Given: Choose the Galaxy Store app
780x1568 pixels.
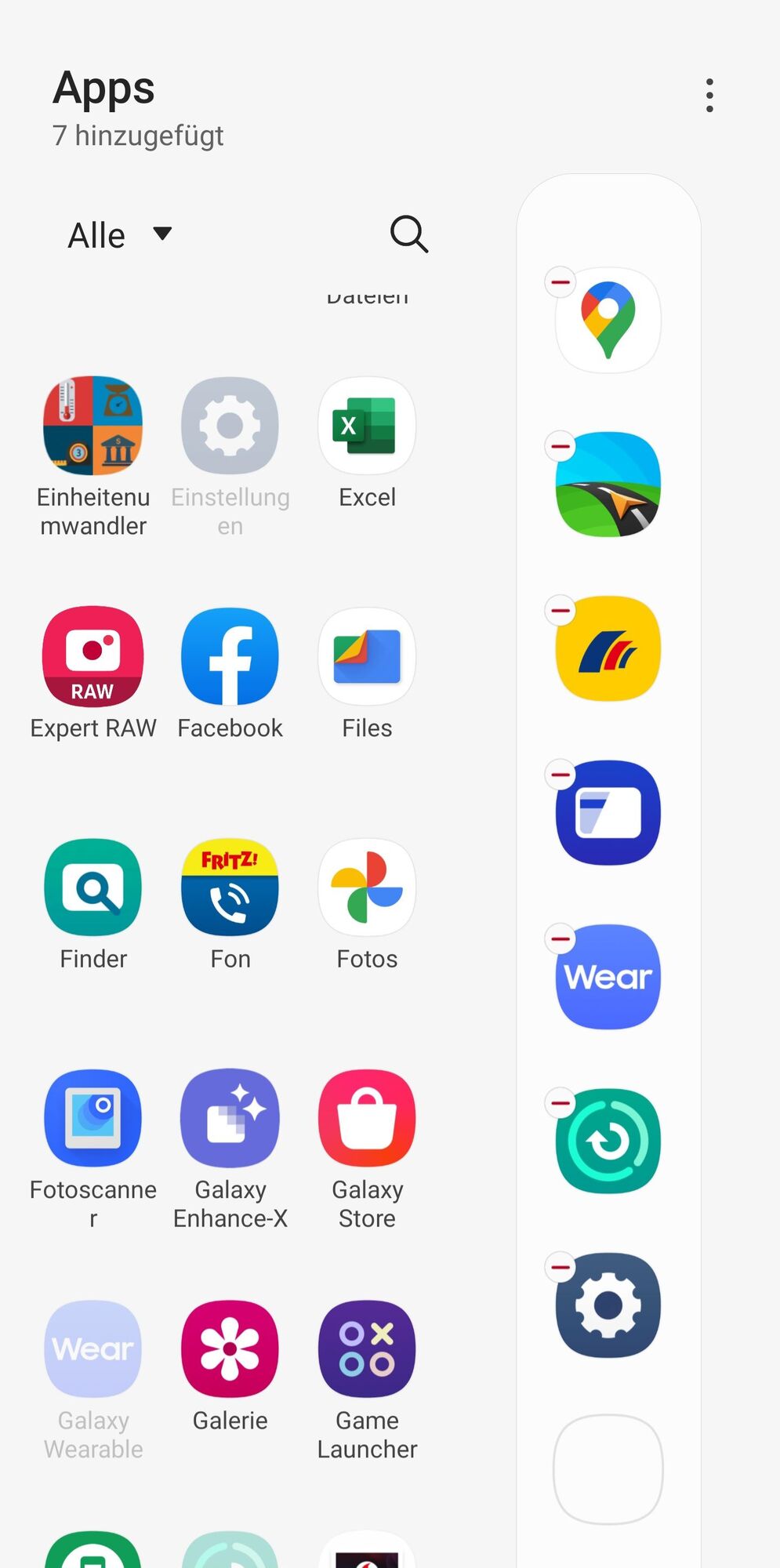Looking at the screenshot, I should pyautogui.click(x=367, y=1117).
